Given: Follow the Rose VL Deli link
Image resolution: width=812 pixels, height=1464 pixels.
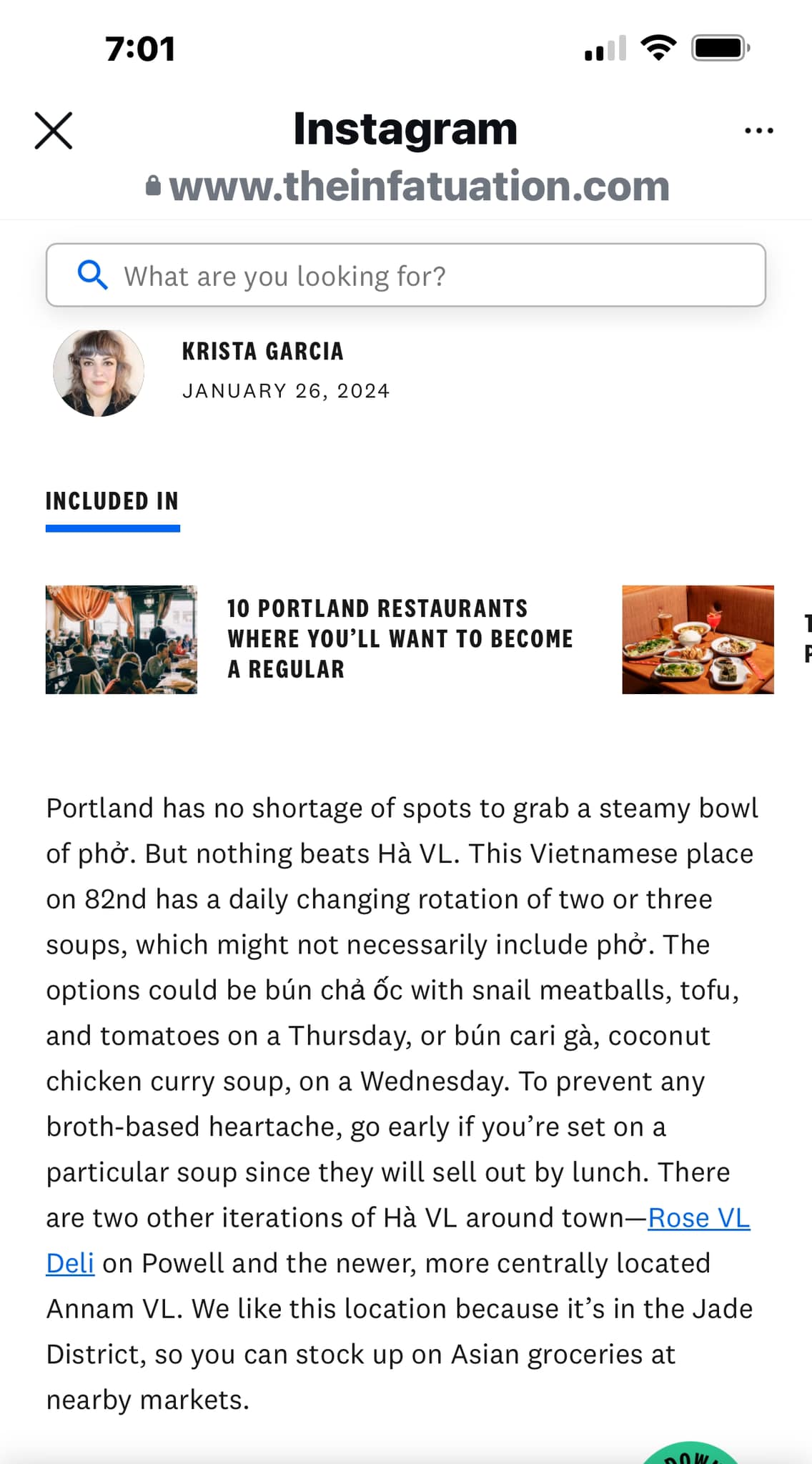Looking at the screenshot, I should (698, 1218).
